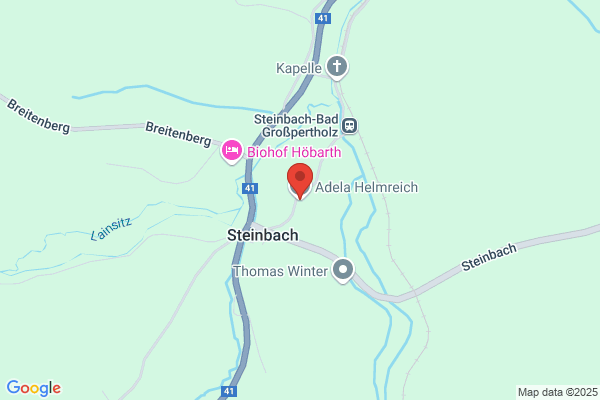
Task: Tap the red pin at Adela Helmreich
Action: [300, 181]
